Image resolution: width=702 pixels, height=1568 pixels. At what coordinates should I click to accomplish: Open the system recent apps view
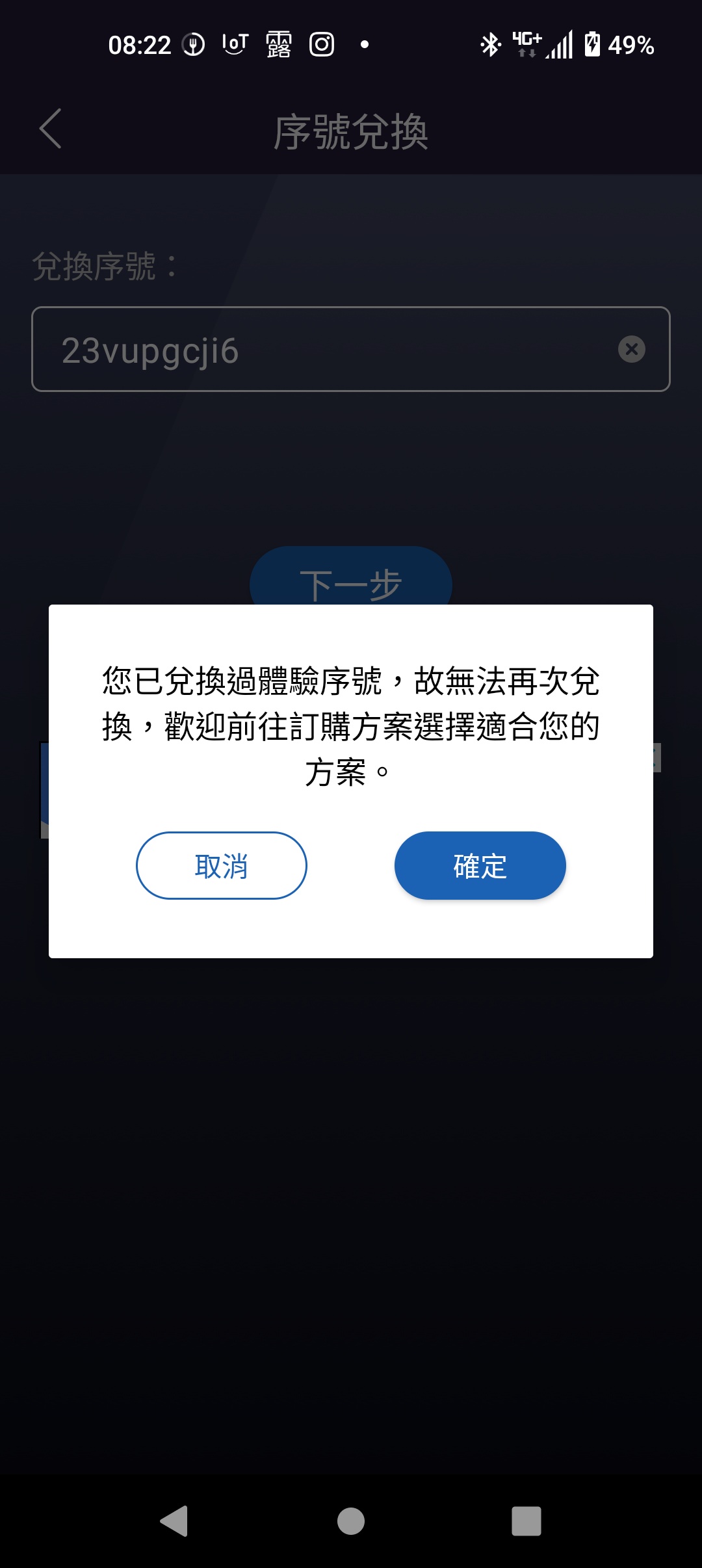(x=526, y=1521)
